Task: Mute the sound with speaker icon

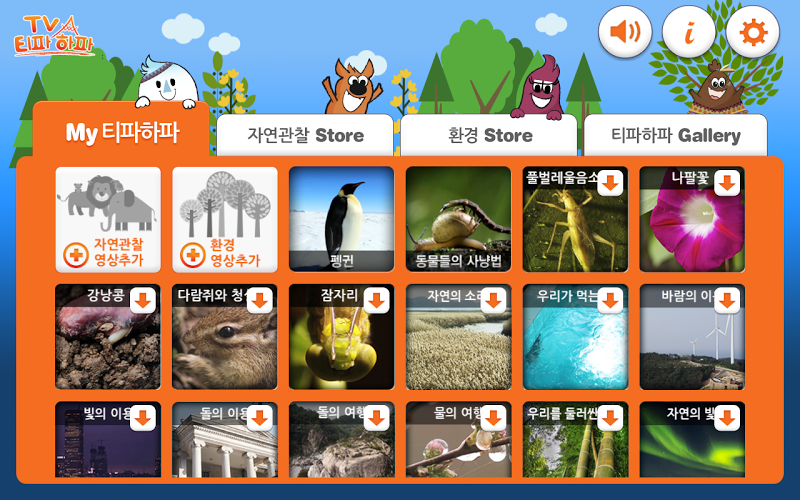Action: [625, 33]
